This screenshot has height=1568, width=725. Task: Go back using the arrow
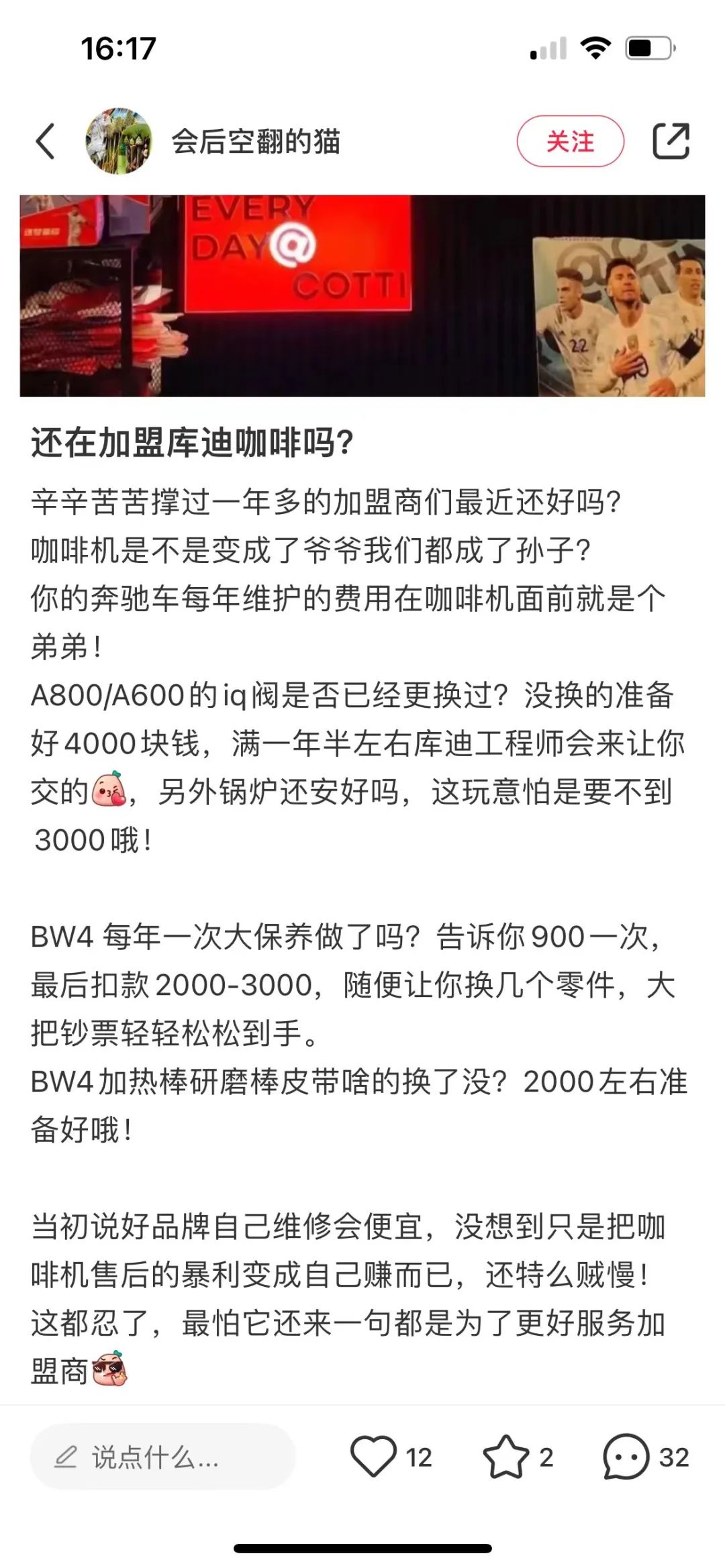(46, 142)
